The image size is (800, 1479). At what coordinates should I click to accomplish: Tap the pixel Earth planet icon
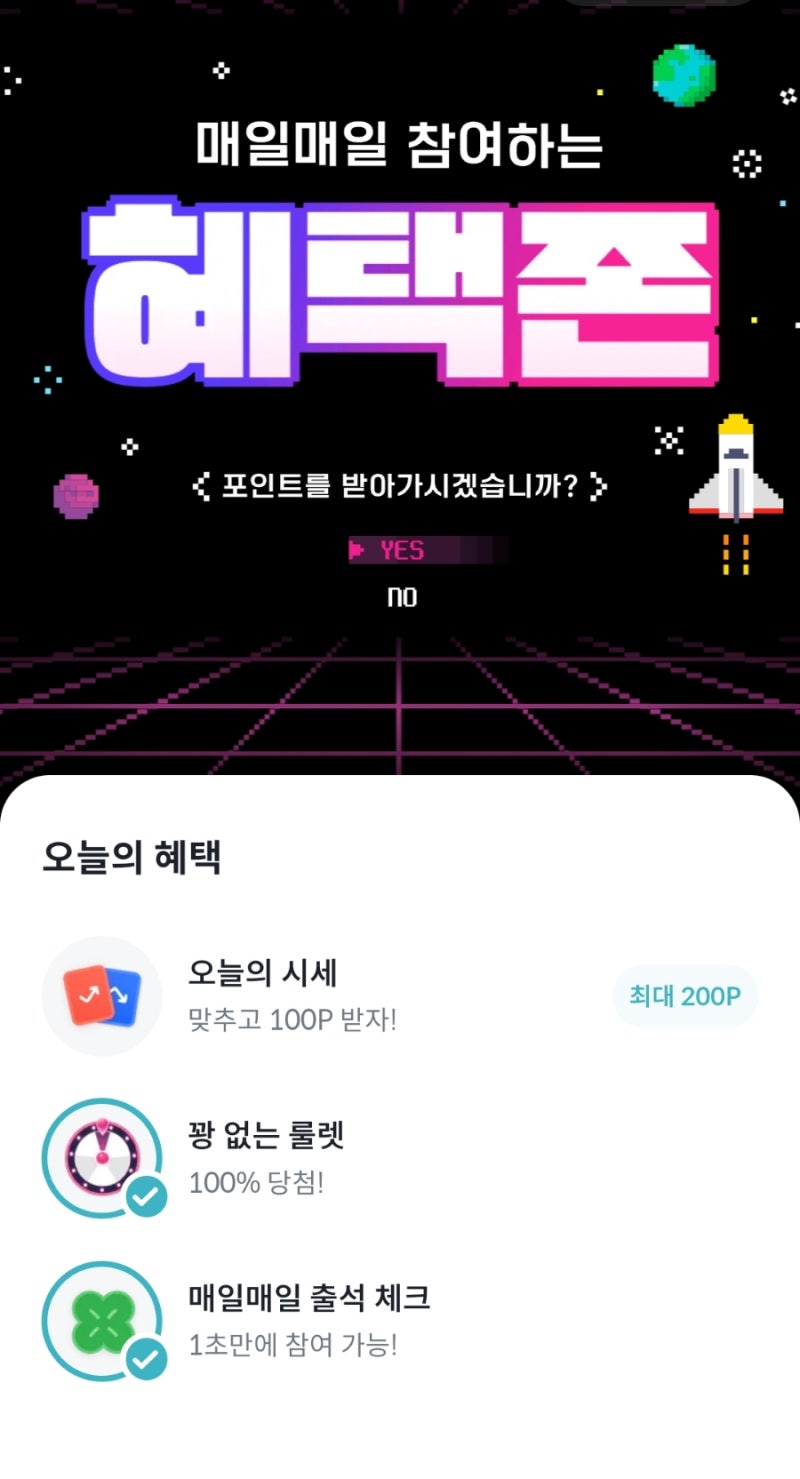pyautogui.click(x=684, y=73)
